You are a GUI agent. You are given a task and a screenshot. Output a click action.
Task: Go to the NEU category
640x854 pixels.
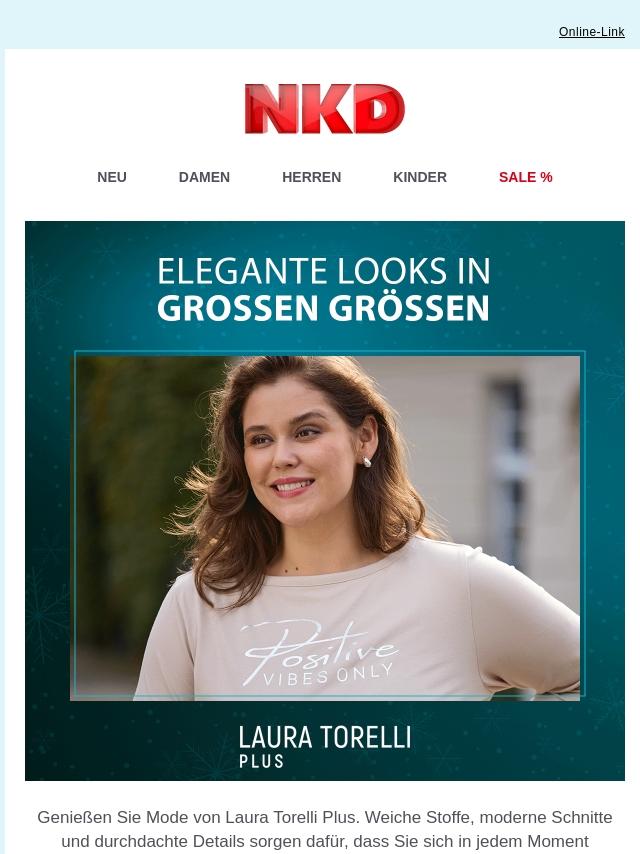(112, 177)
